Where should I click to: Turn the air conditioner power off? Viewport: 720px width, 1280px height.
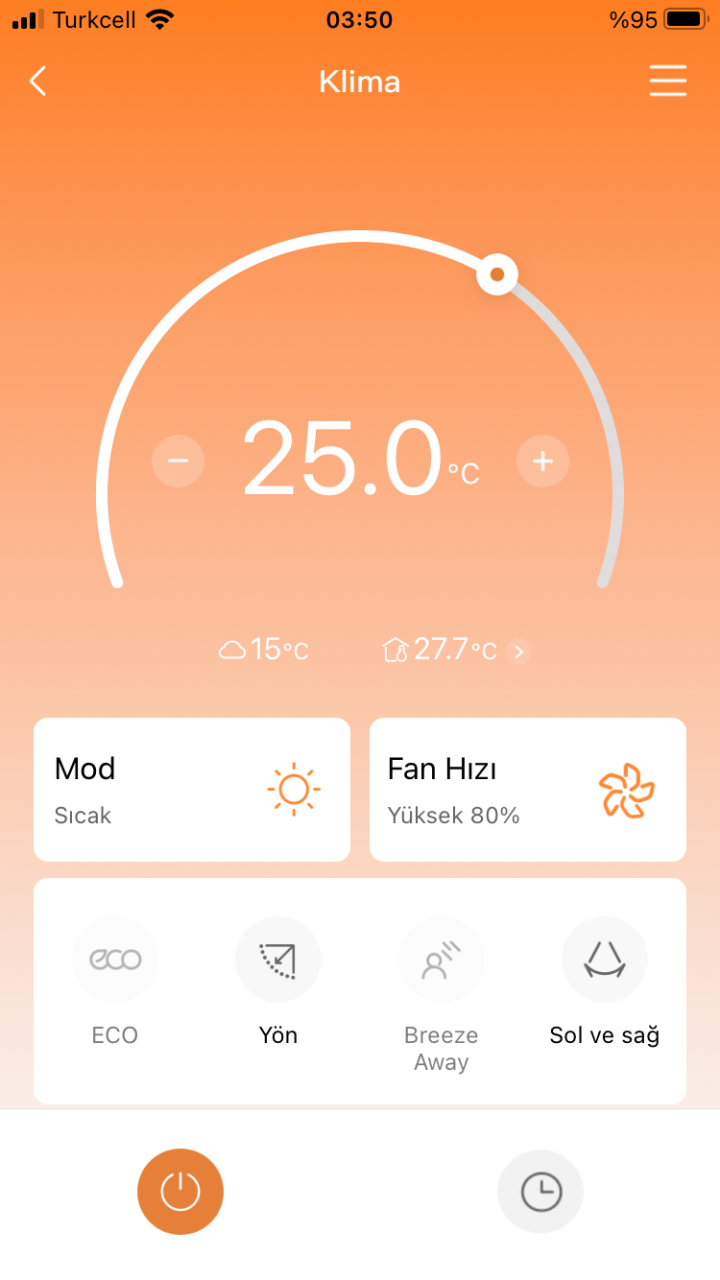180,1192
